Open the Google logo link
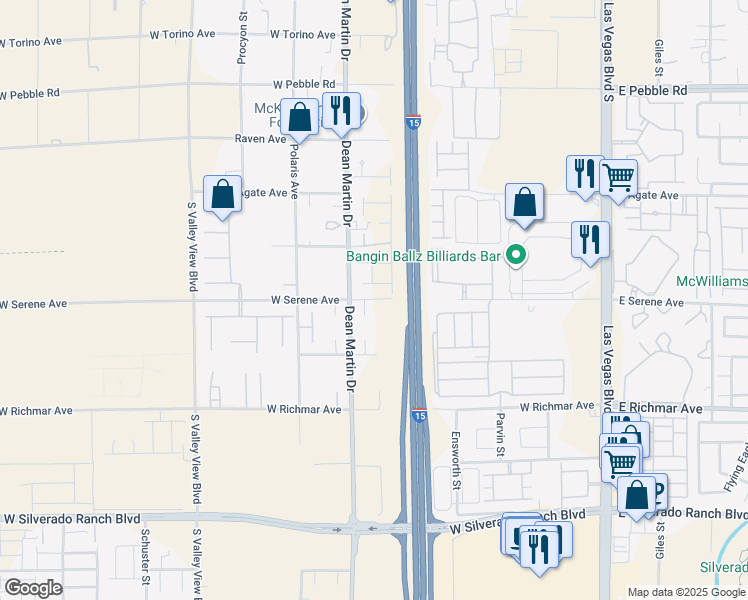This screenshot has height=600, width=748. pos(33,588)
